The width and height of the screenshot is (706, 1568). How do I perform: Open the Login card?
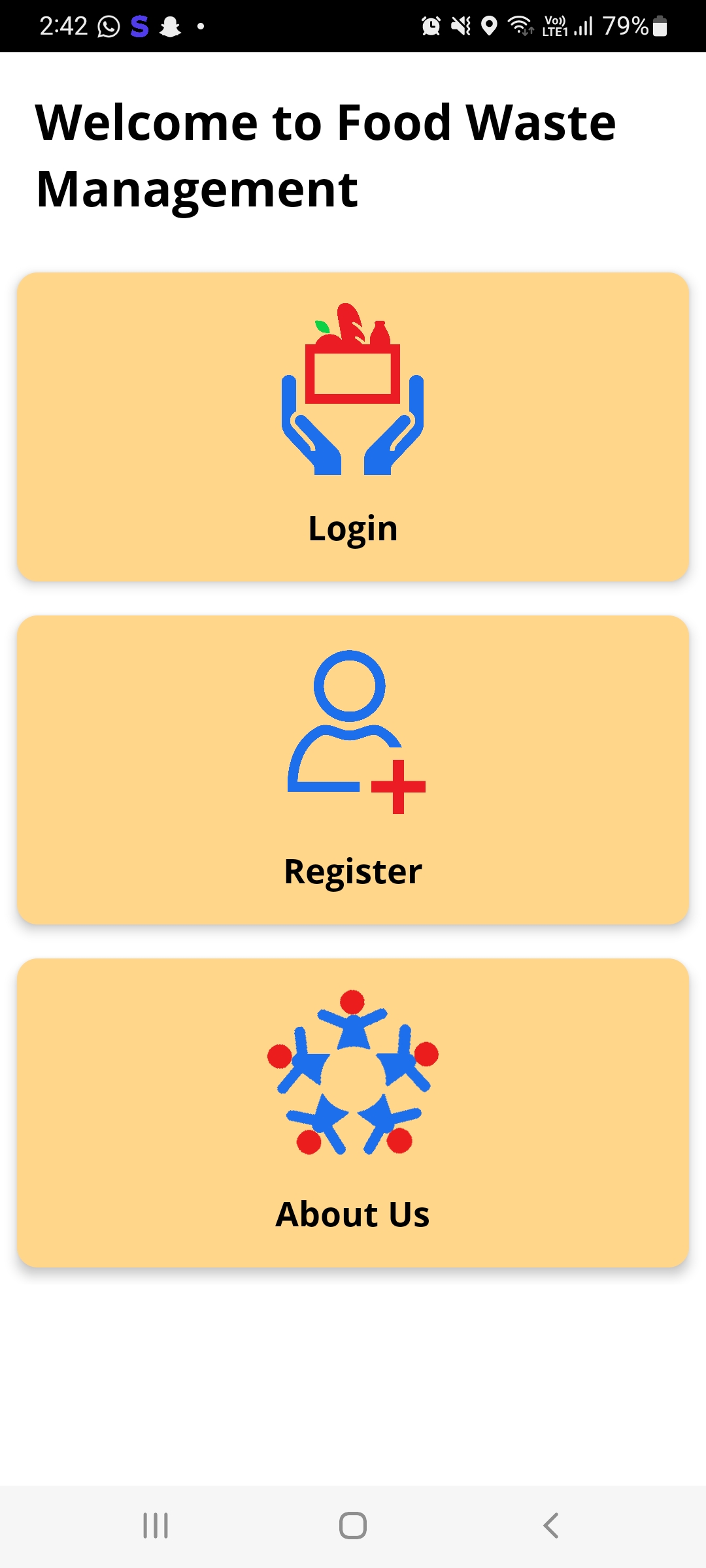tap(353, 427)
